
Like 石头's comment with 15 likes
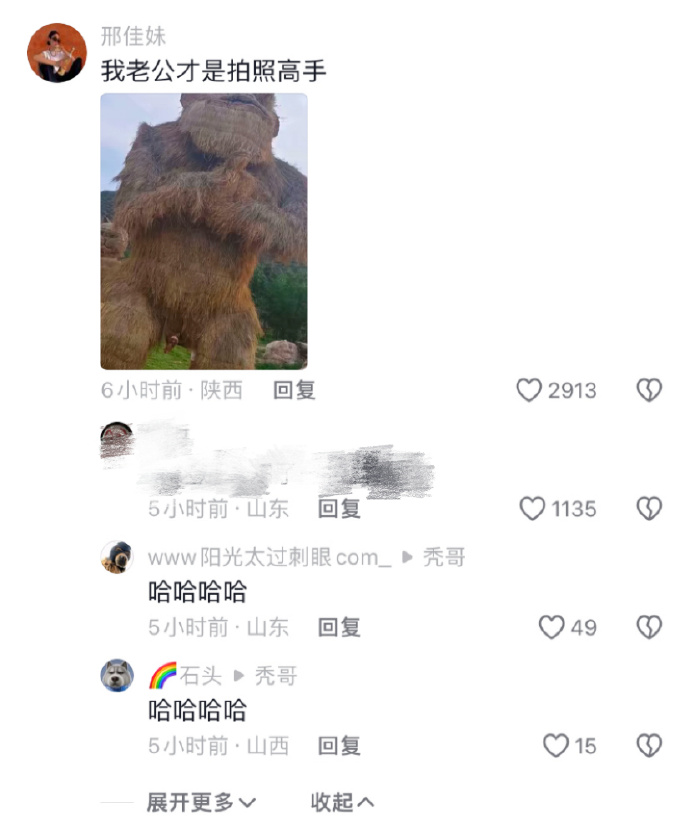556,746
